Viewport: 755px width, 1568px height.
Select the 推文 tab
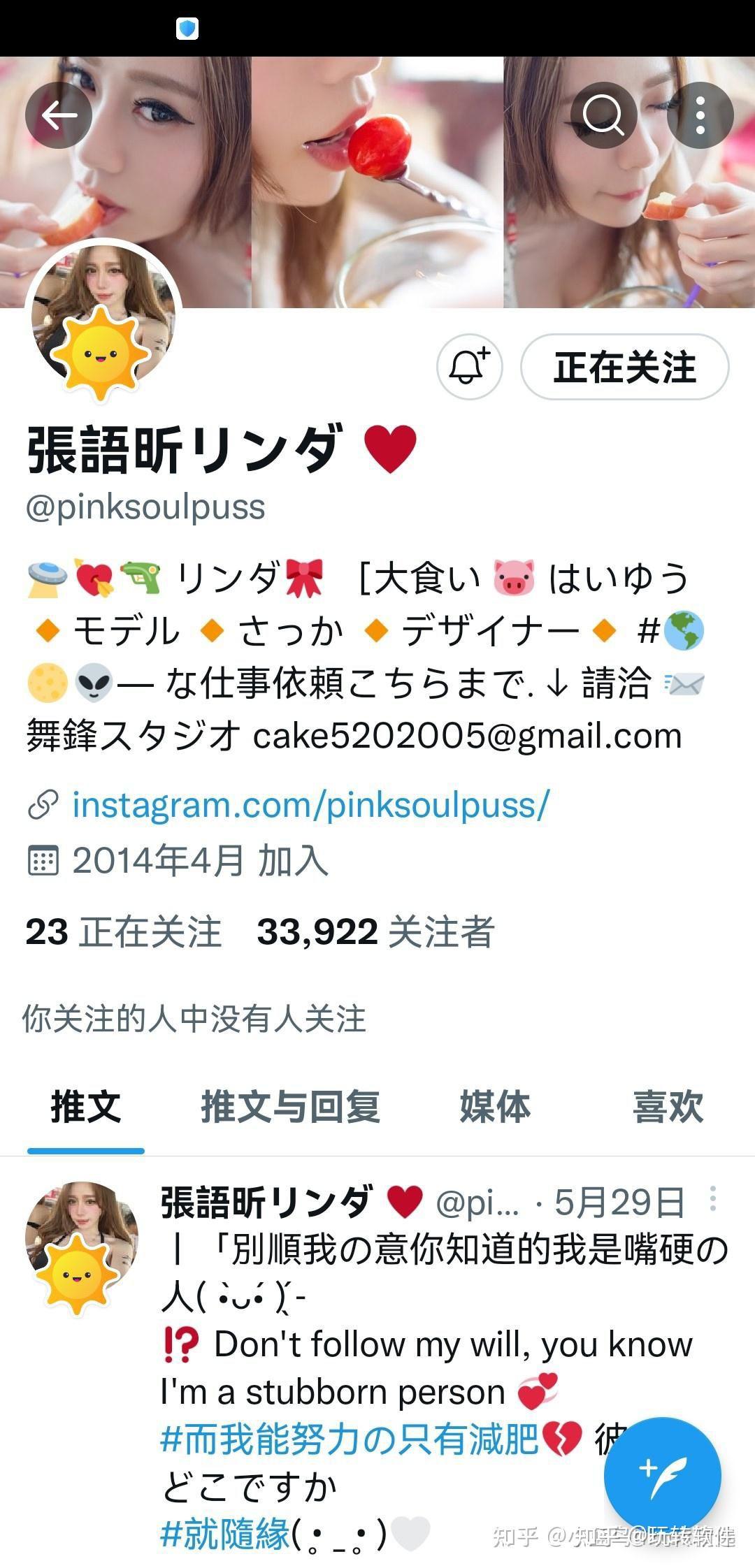coord(86,1107)
